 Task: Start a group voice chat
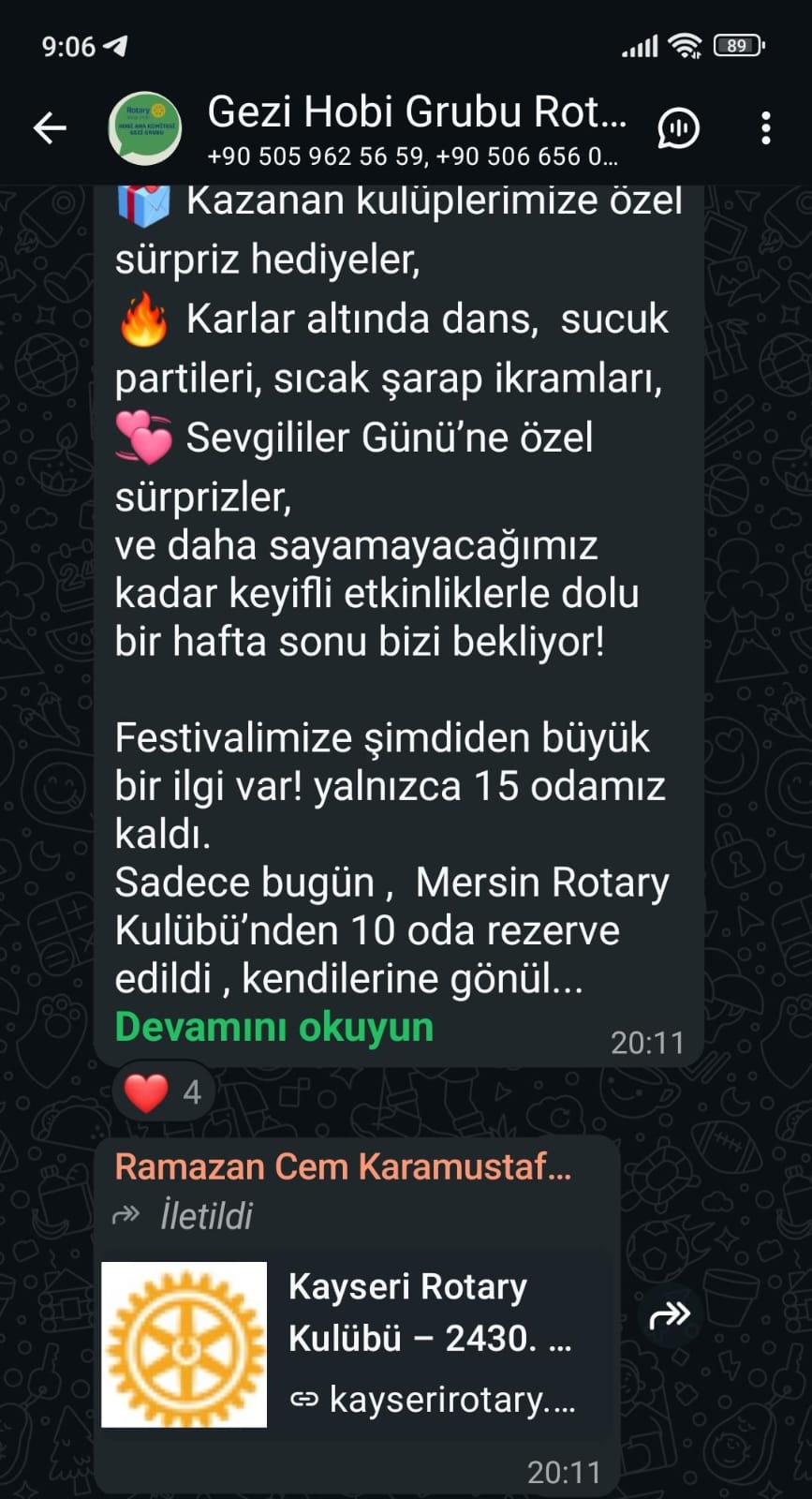pos(678,128)
